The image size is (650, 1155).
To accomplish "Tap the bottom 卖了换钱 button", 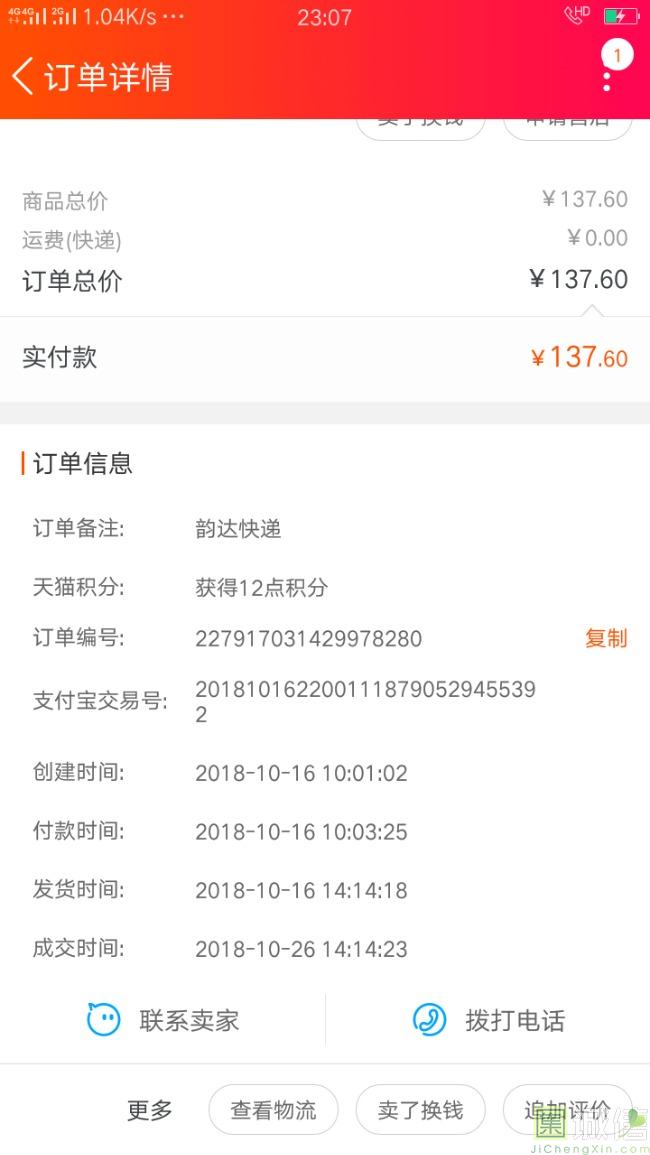I will click(420, 1110).
